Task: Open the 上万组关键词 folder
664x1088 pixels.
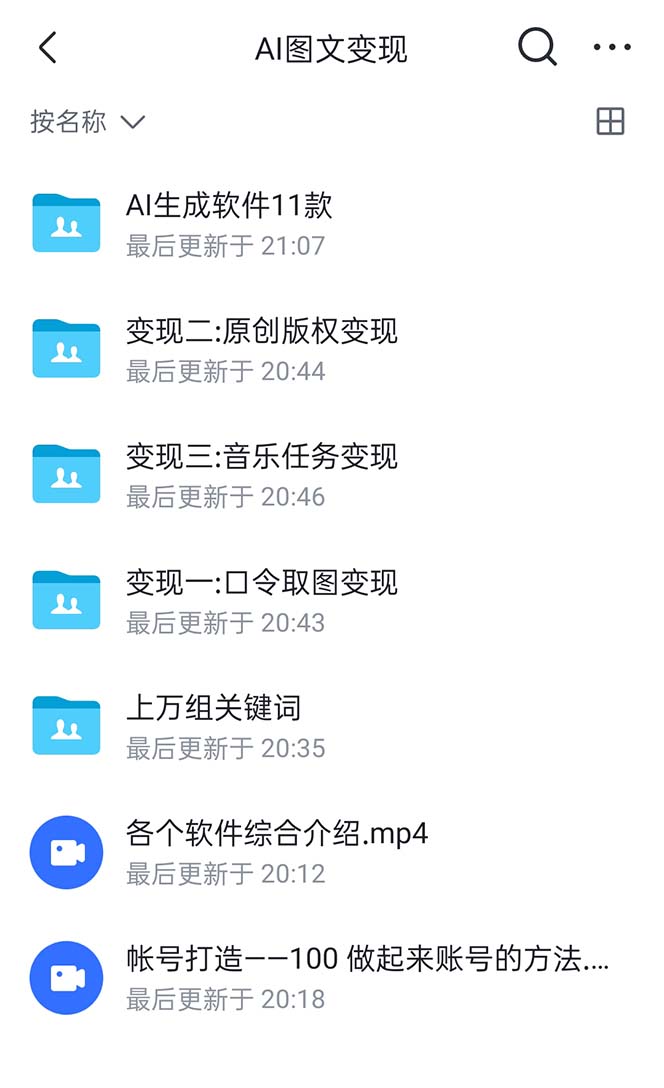Action: (x=214, y=726)
